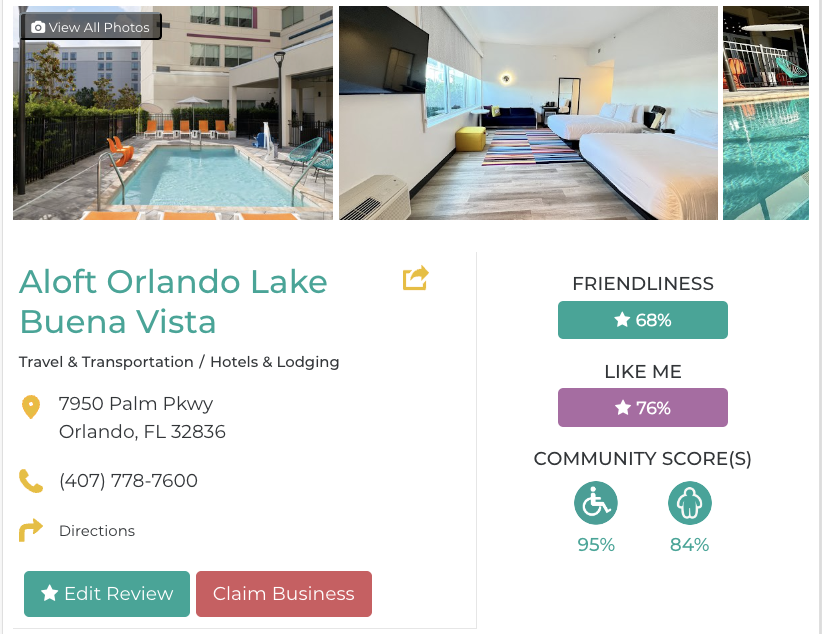The width and height of the screenshot is (822, 634).
Task: Share Aloft Orlando Lake Buena Vista listing
Action: click(x=415, y=278)
